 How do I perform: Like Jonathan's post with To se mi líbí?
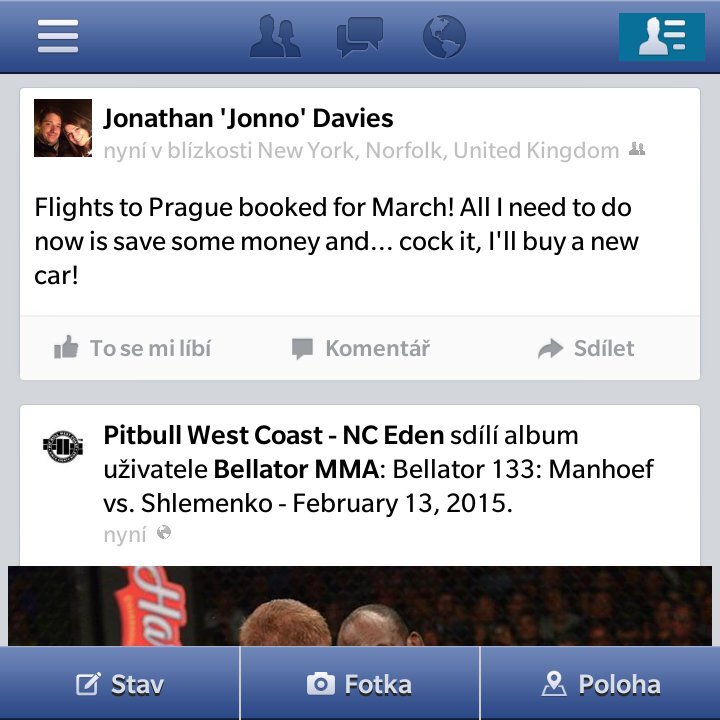[x=132, y=348]
